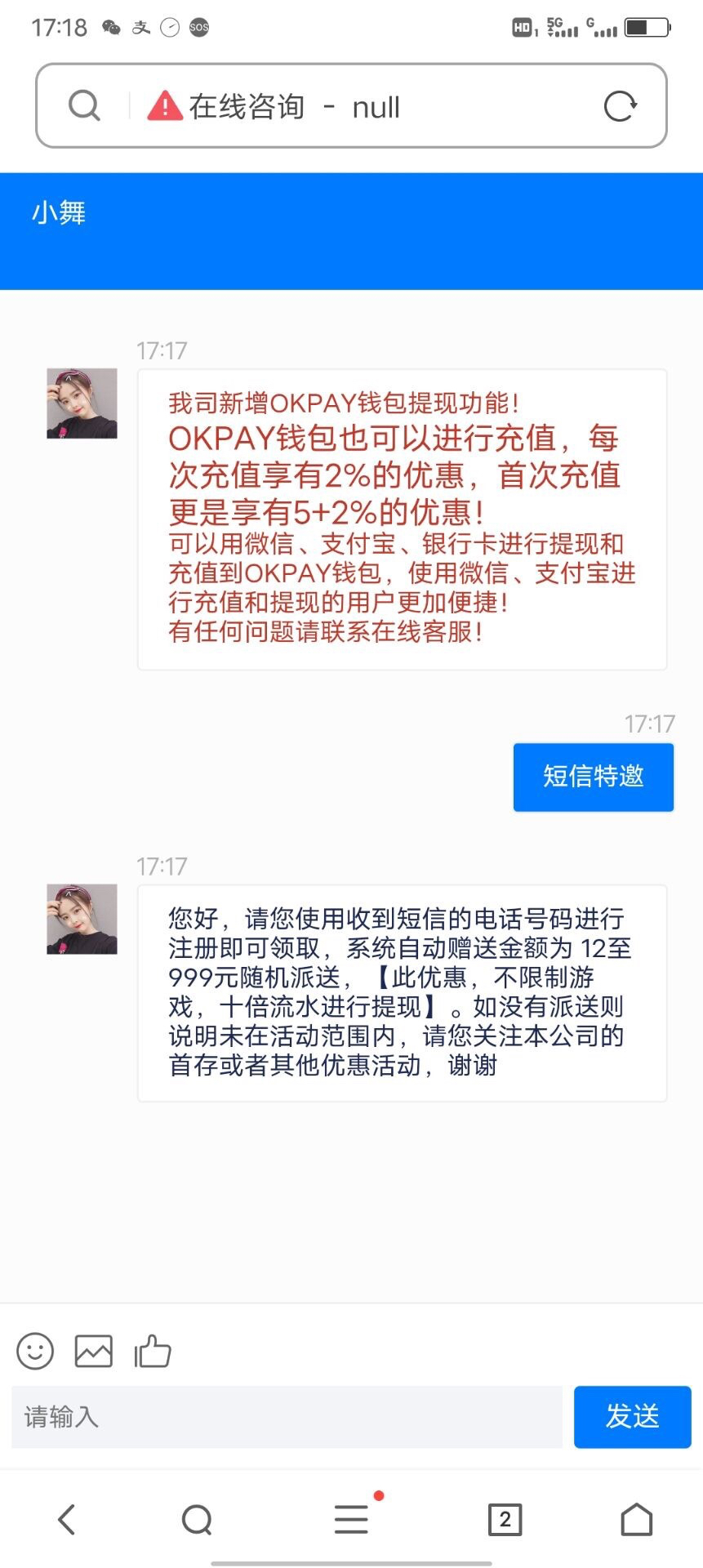The image size is (703, 1568).
Task: Focus the 请输入 message field
Action: point(286,1417)
